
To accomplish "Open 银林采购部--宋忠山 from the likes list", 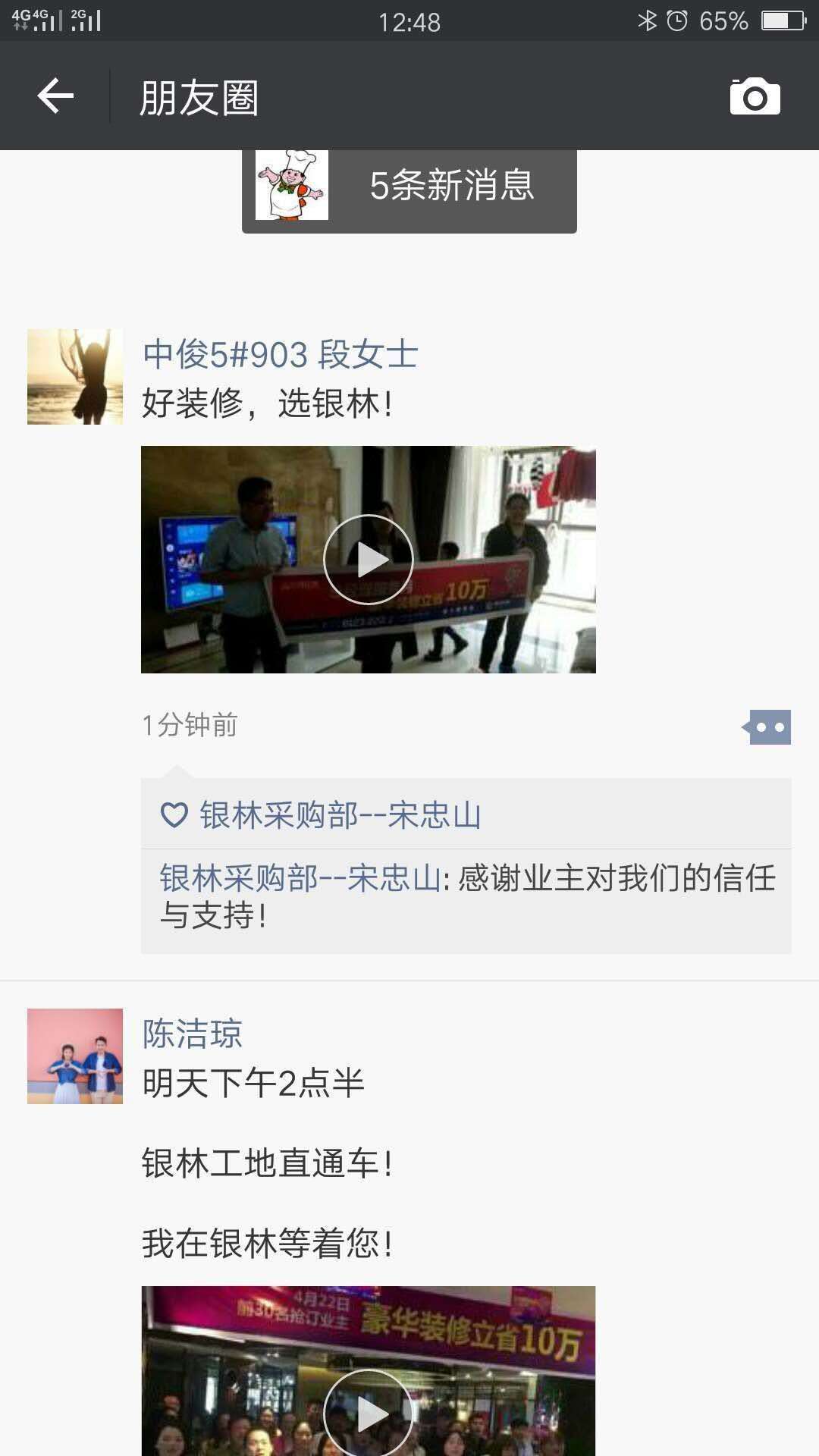I will pyautogui.click(x=340, y=815).
